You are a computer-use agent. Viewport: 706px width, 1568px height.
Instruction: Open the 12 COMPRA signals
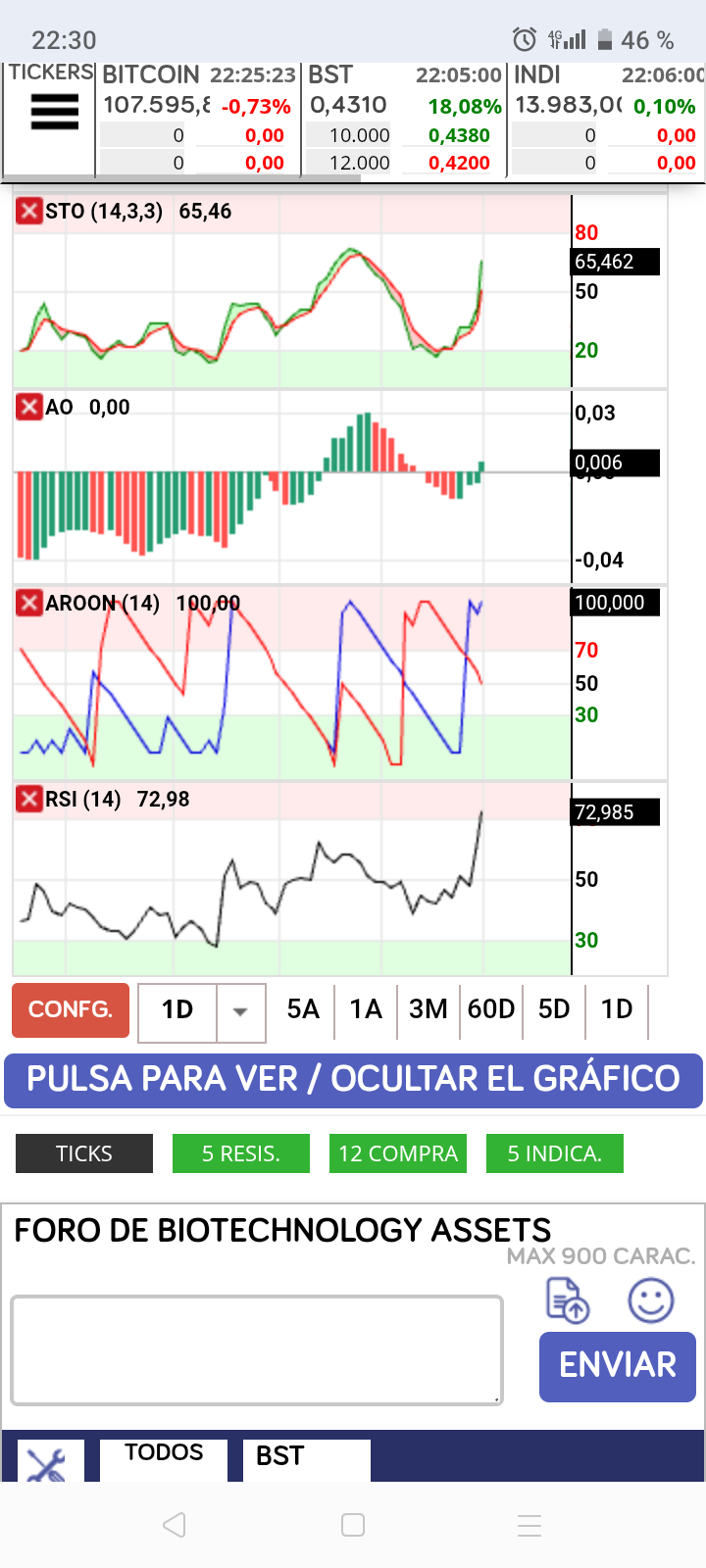(x=398, y=1153)
